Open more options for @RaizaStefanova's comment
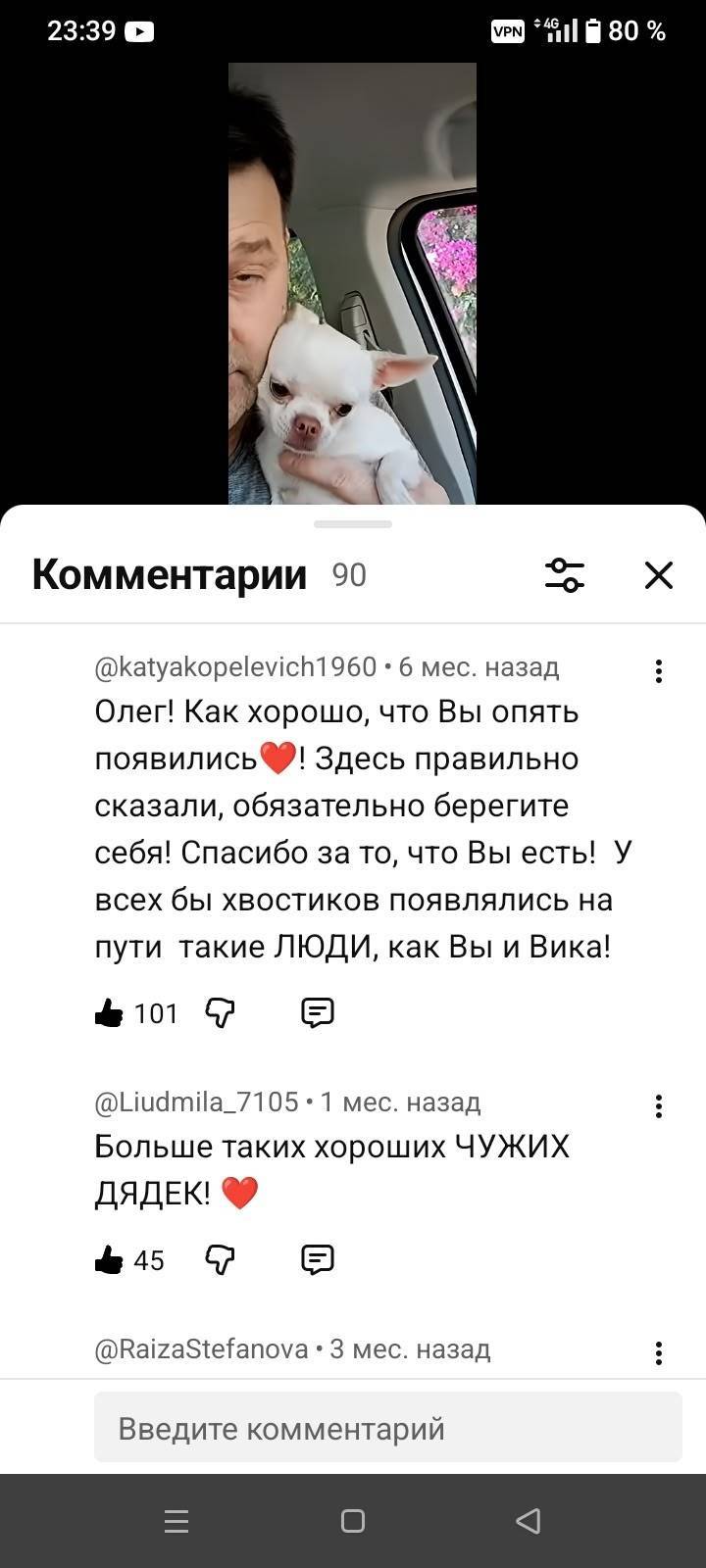Image resolution: width=706 pixels, height=1568 pixels. pyautogui.click(x=659, y=1353)
